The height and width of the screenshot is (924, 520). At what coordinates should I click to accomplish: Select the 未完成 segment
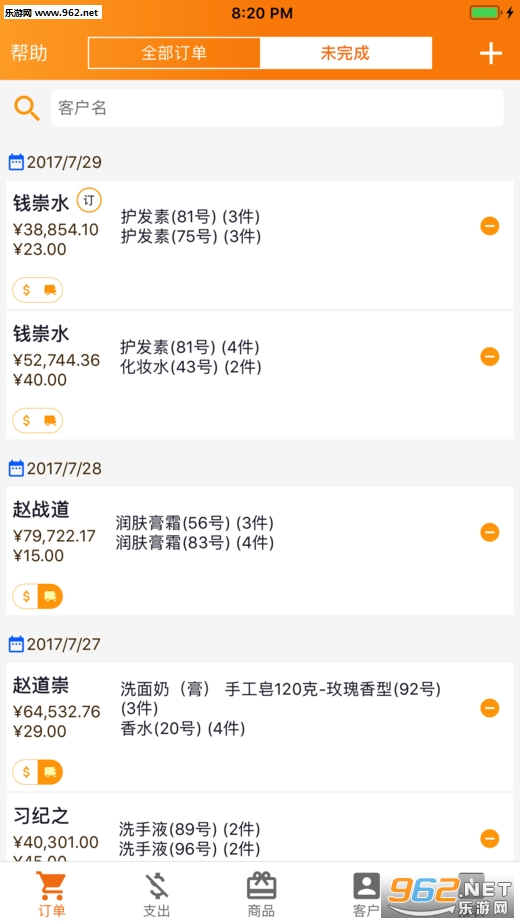(x=345, y=53)
